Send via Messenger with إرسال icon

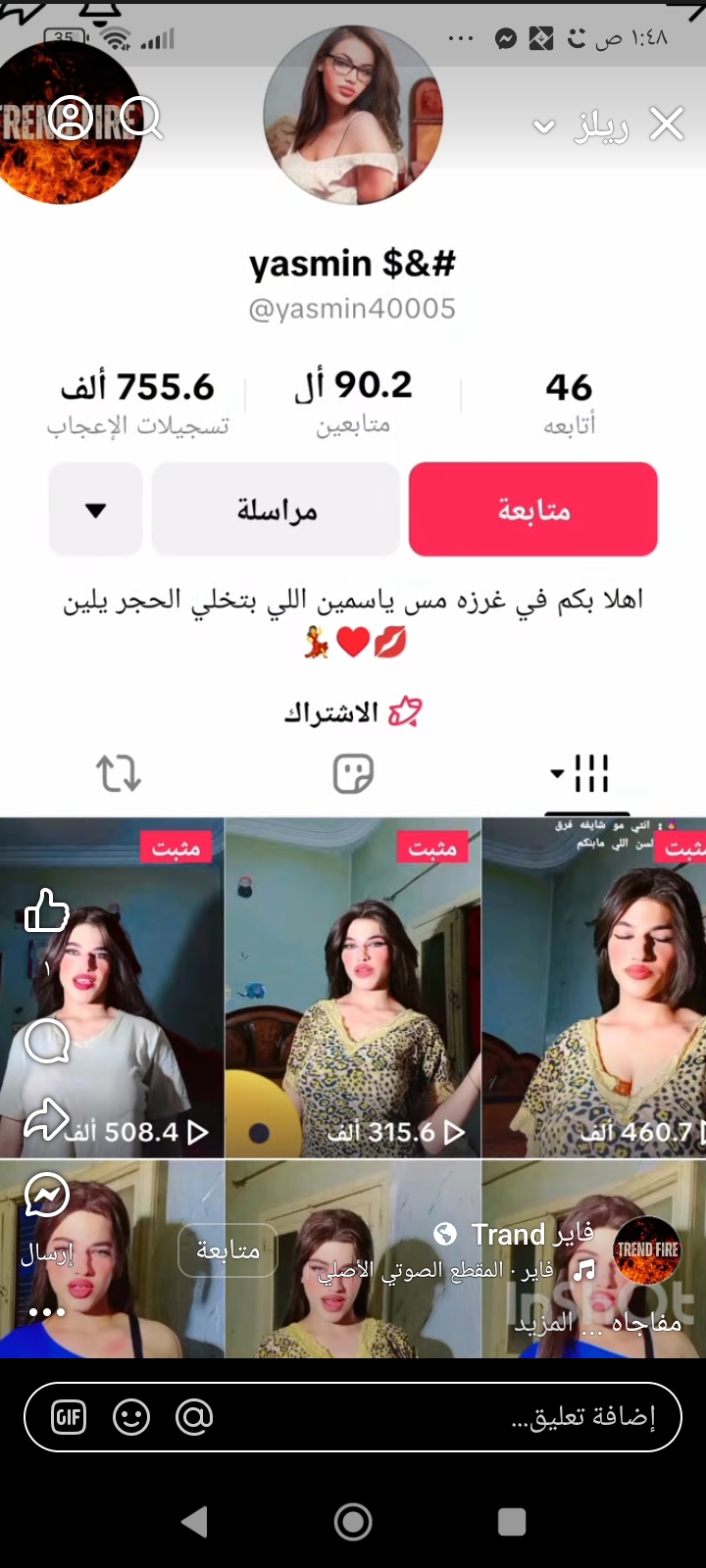46,1196
